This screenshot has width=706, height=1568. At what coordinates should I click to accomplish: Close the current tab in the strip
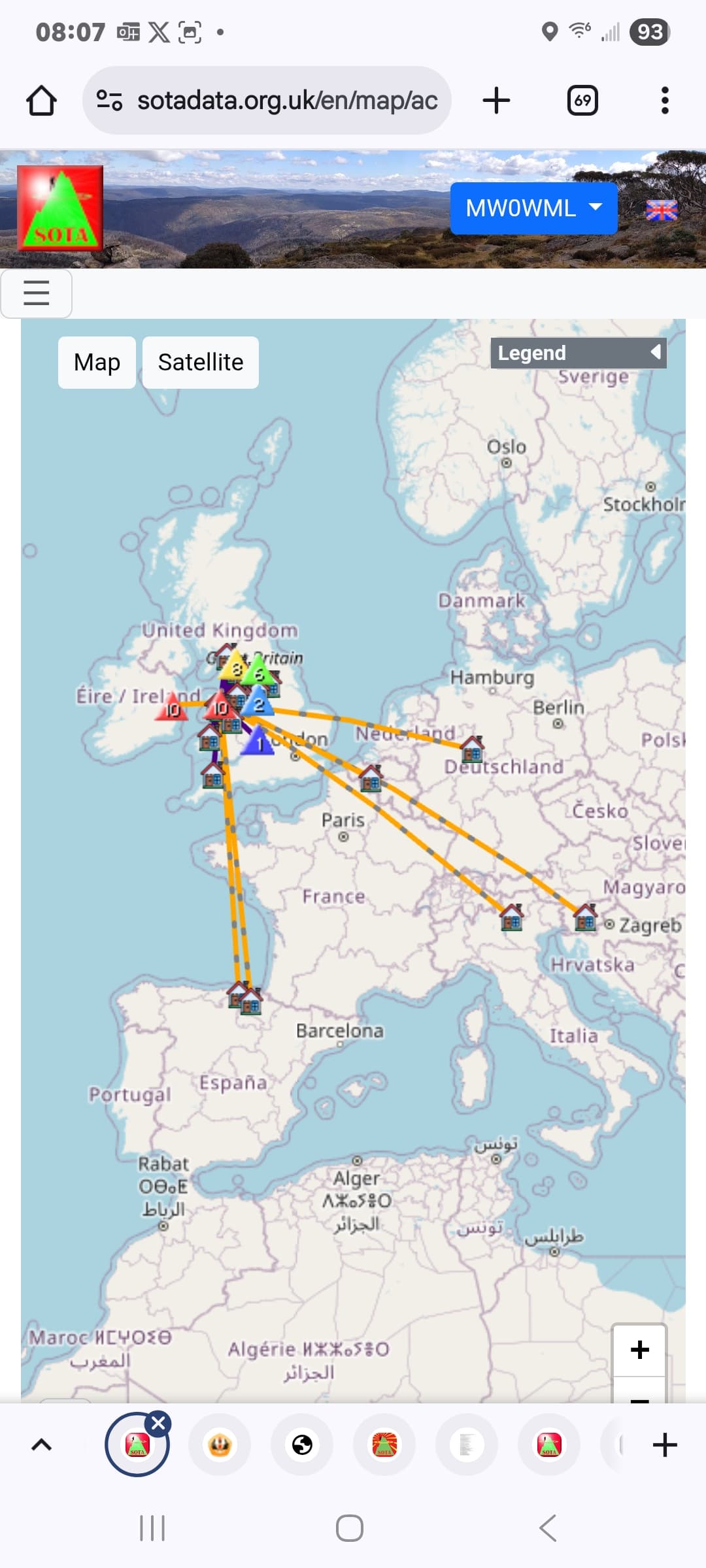click(158, 1423)
